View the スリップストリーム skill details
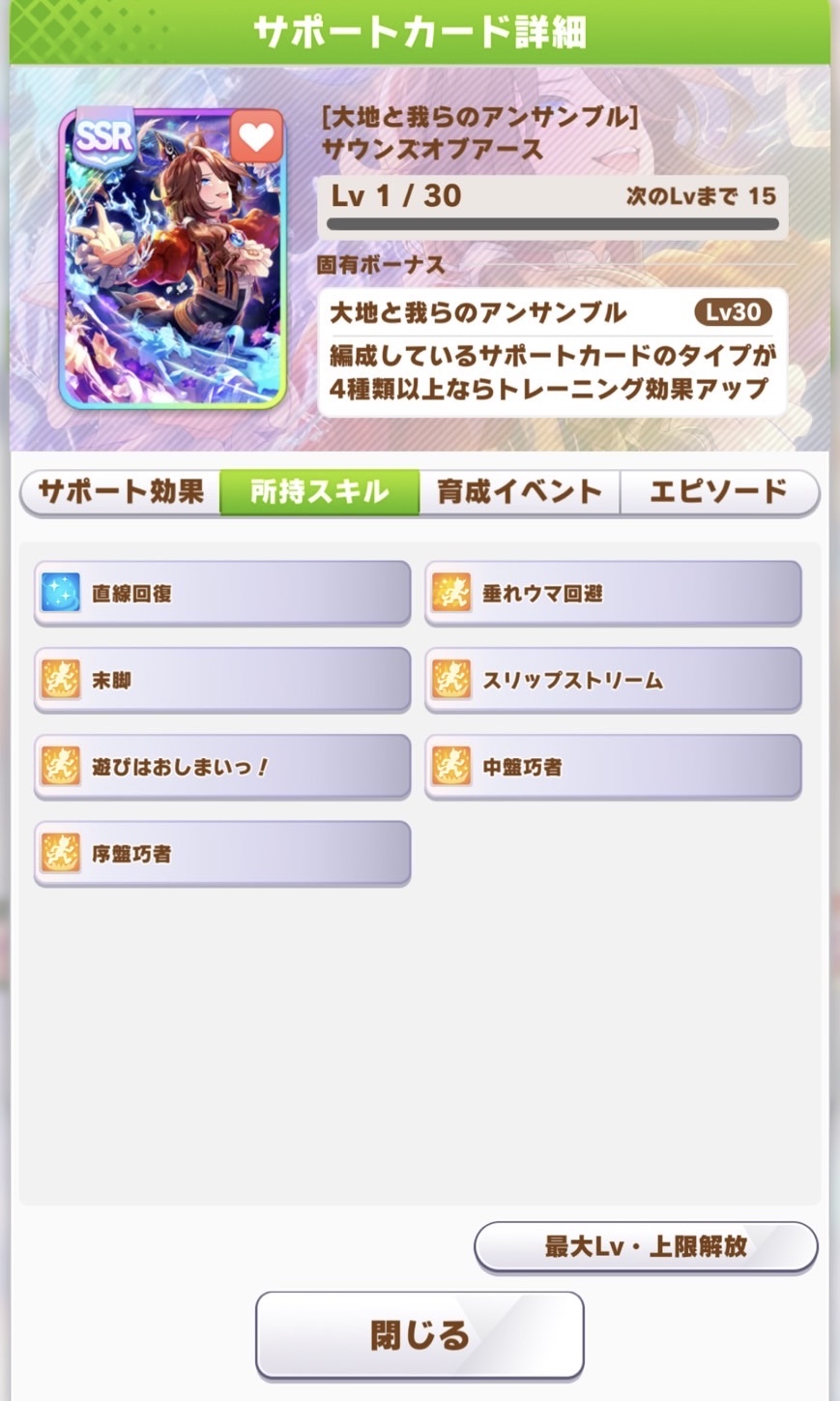 click(613, 680)
